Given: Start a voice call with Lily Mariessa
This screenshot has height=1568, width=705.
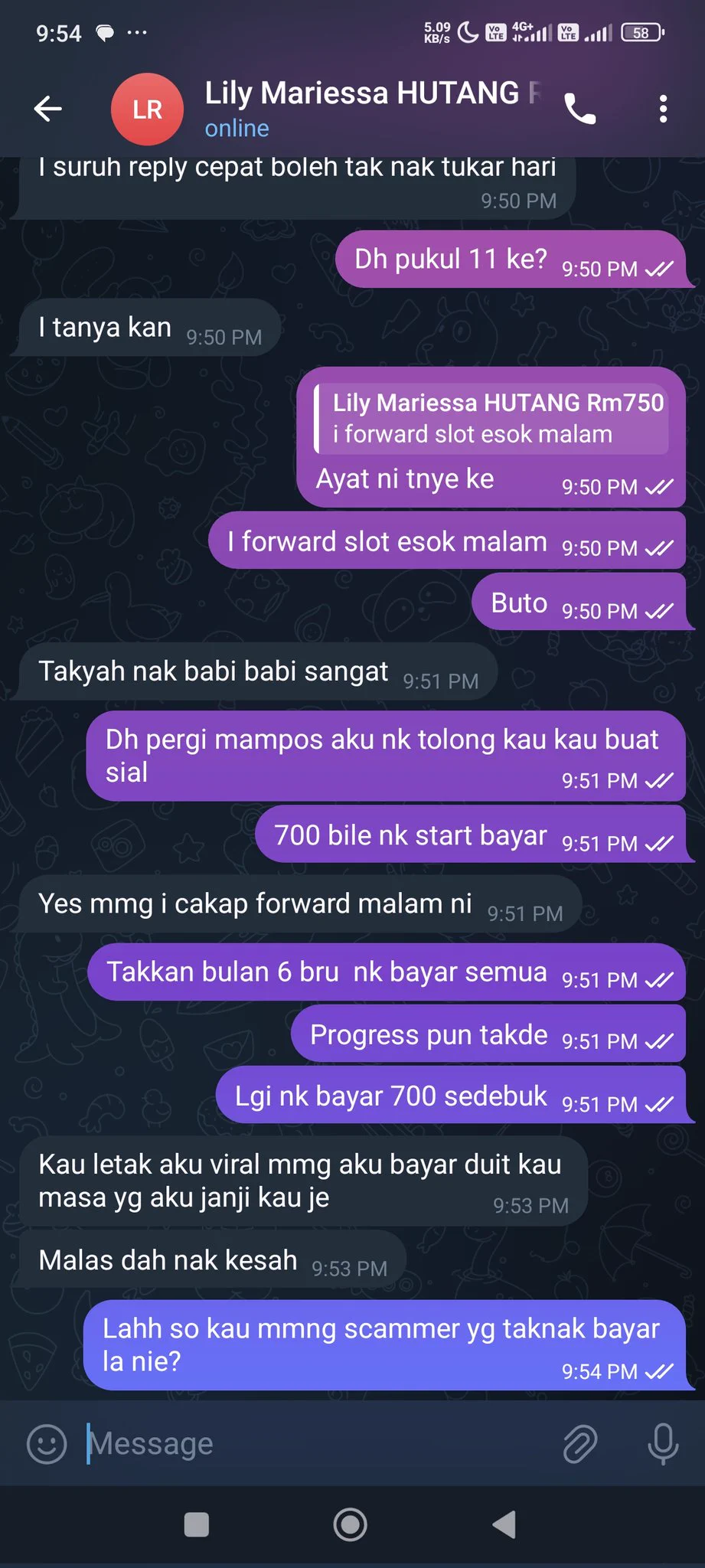Looking at the screenshot, I should pos(579,109).
